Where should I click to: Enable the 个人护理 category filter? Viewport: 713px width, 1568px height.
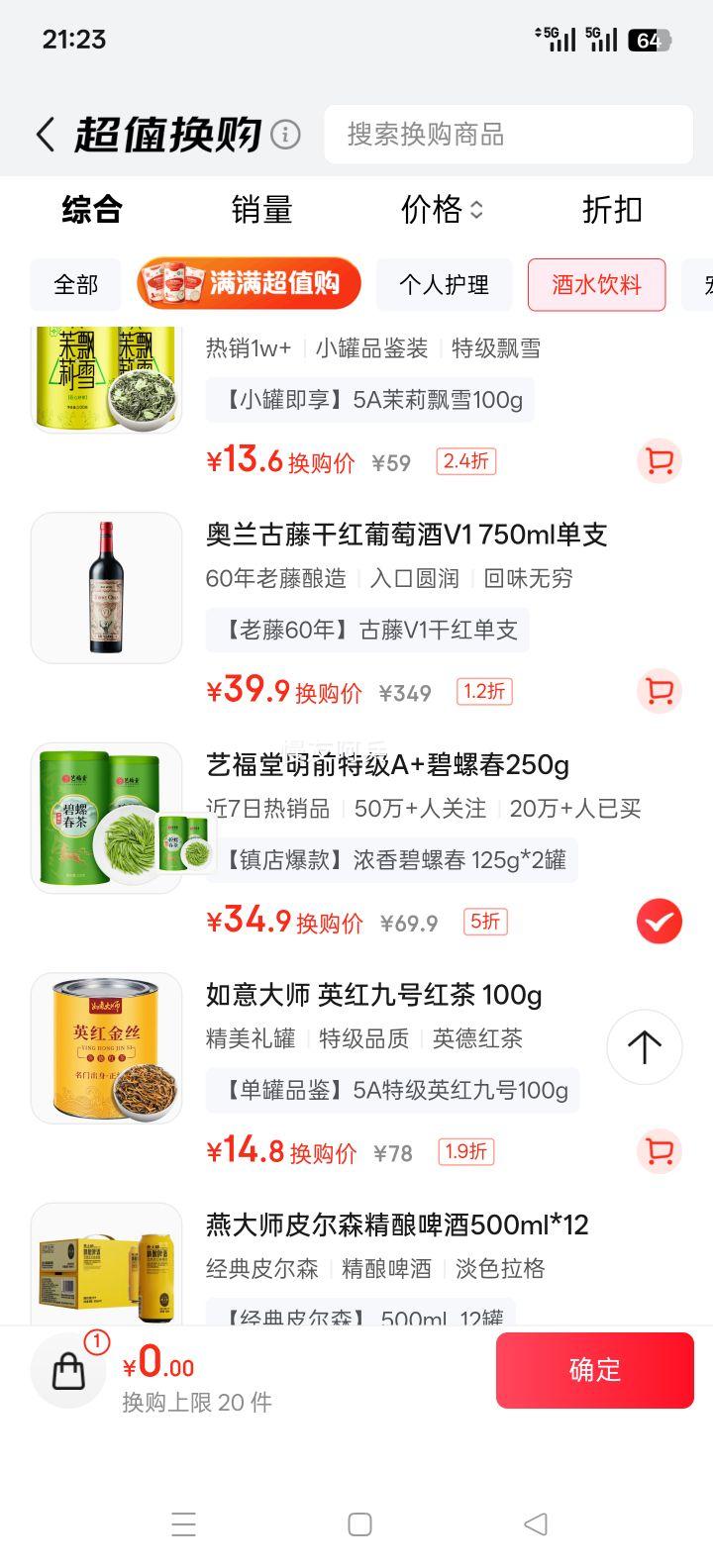click(x=444, y=284)
